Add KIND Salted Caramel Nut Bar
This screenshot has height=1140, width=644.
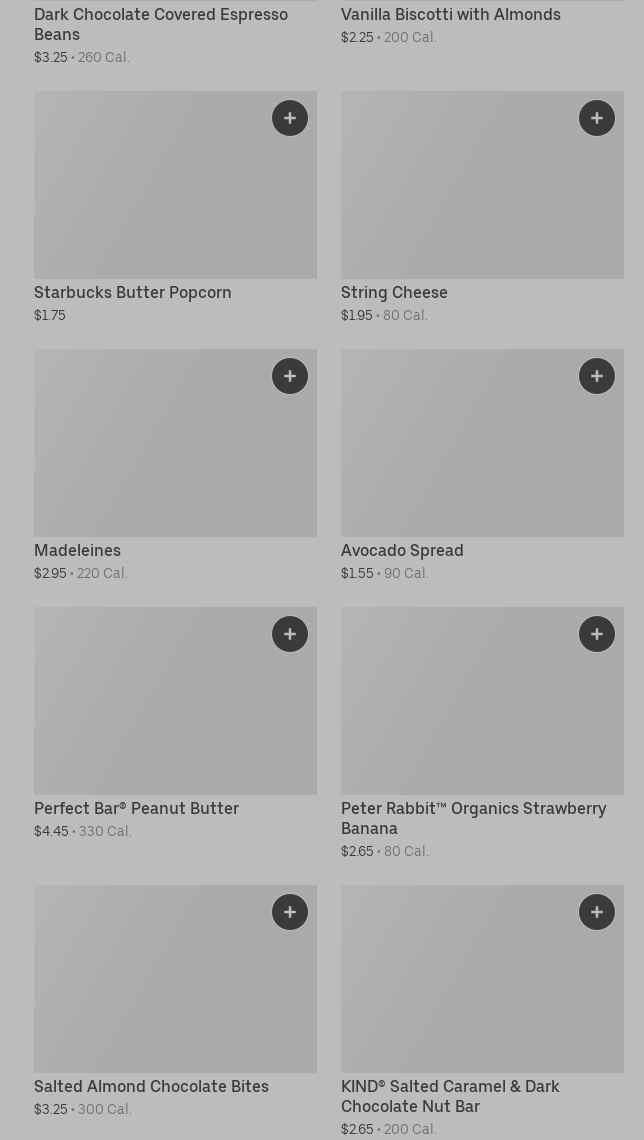click(597, 912)
